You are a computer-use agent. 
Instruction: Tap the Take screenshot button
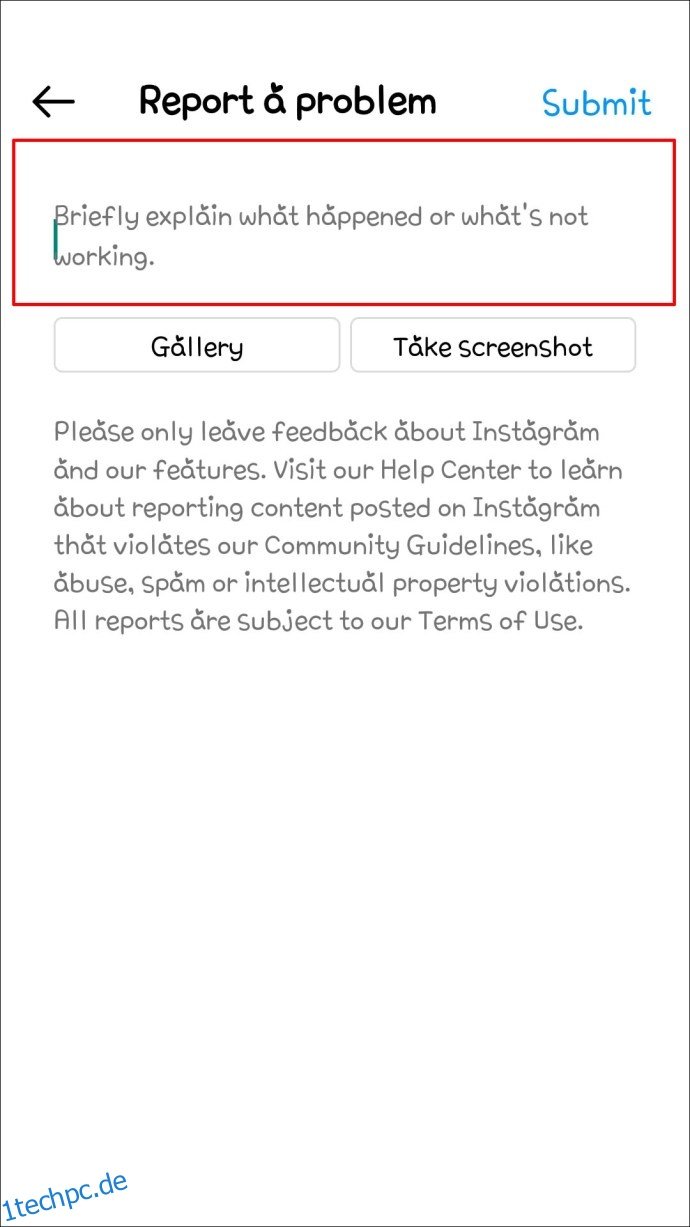pos(493,346)
